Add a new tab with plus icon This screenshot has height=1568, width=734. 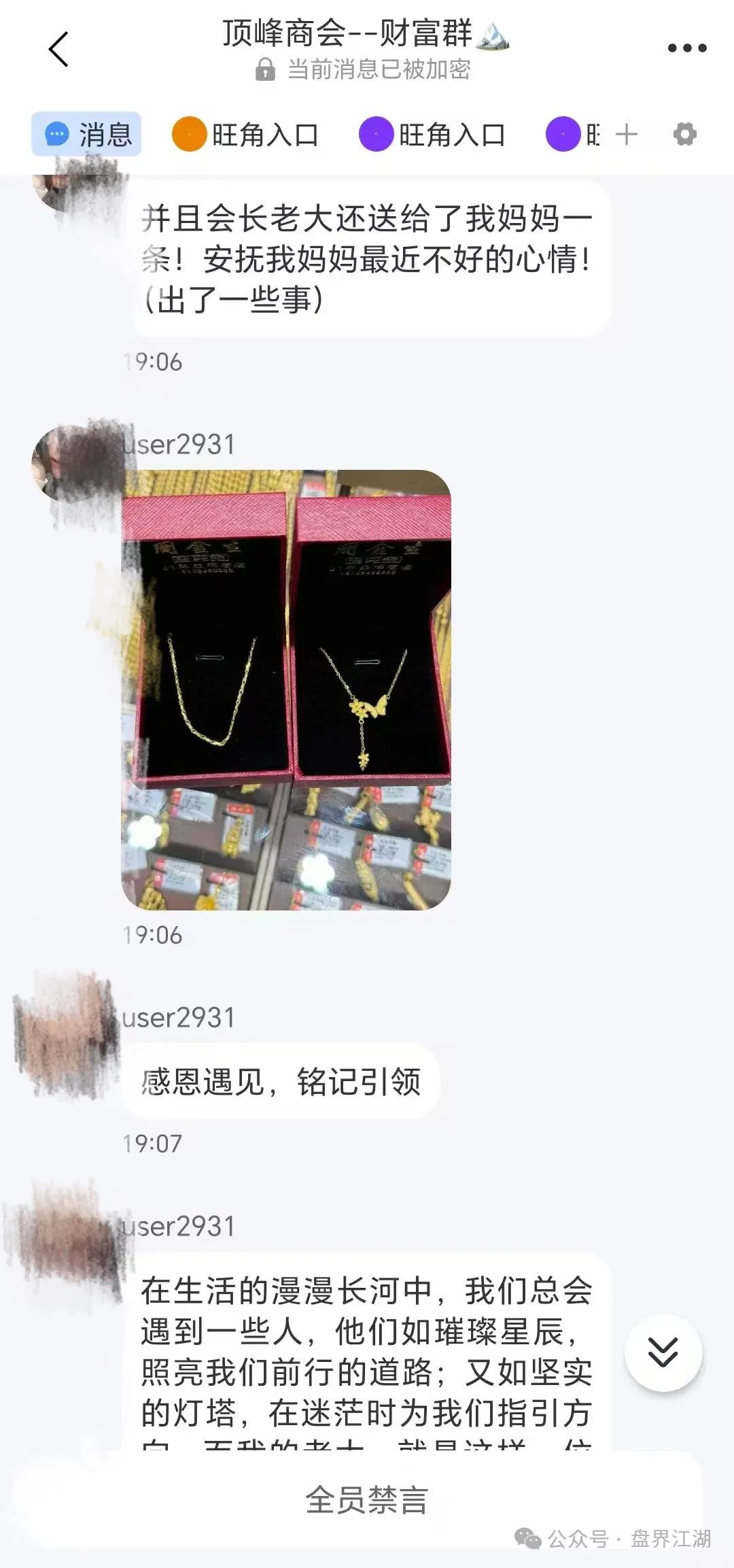click(x=626, y=135)
